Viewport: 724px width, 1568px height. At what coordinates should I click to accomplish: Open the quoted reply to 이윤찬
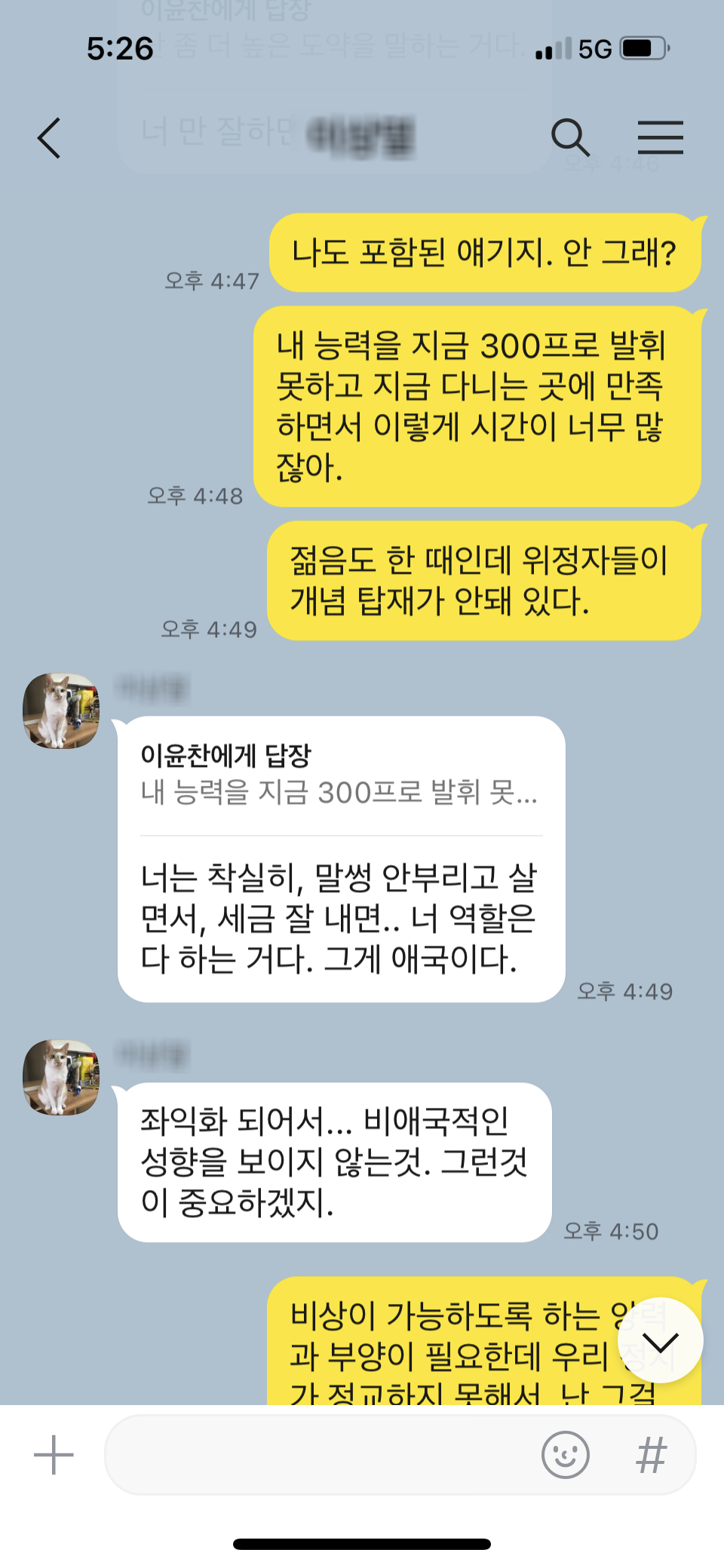point(341,775)
